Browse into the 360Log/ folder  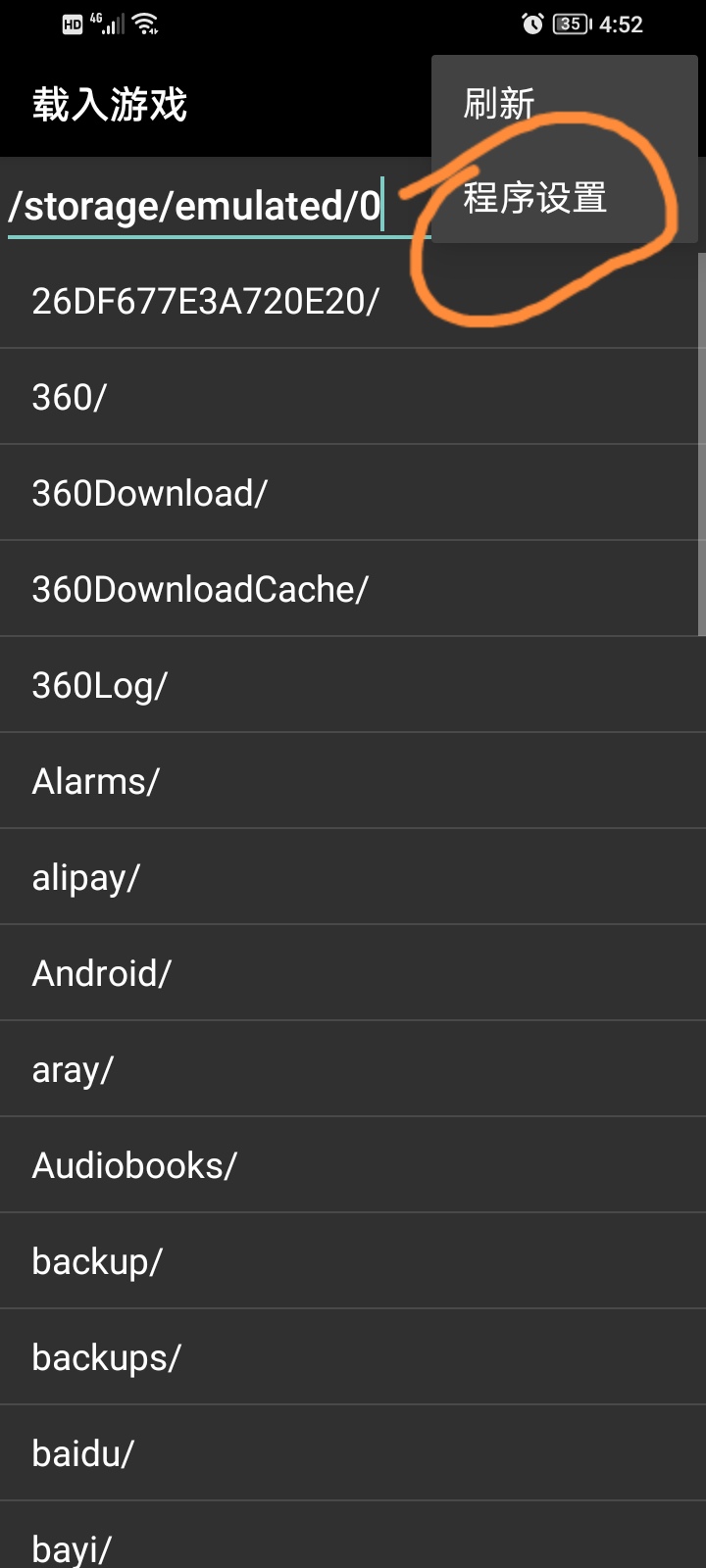tap(353, 685)
